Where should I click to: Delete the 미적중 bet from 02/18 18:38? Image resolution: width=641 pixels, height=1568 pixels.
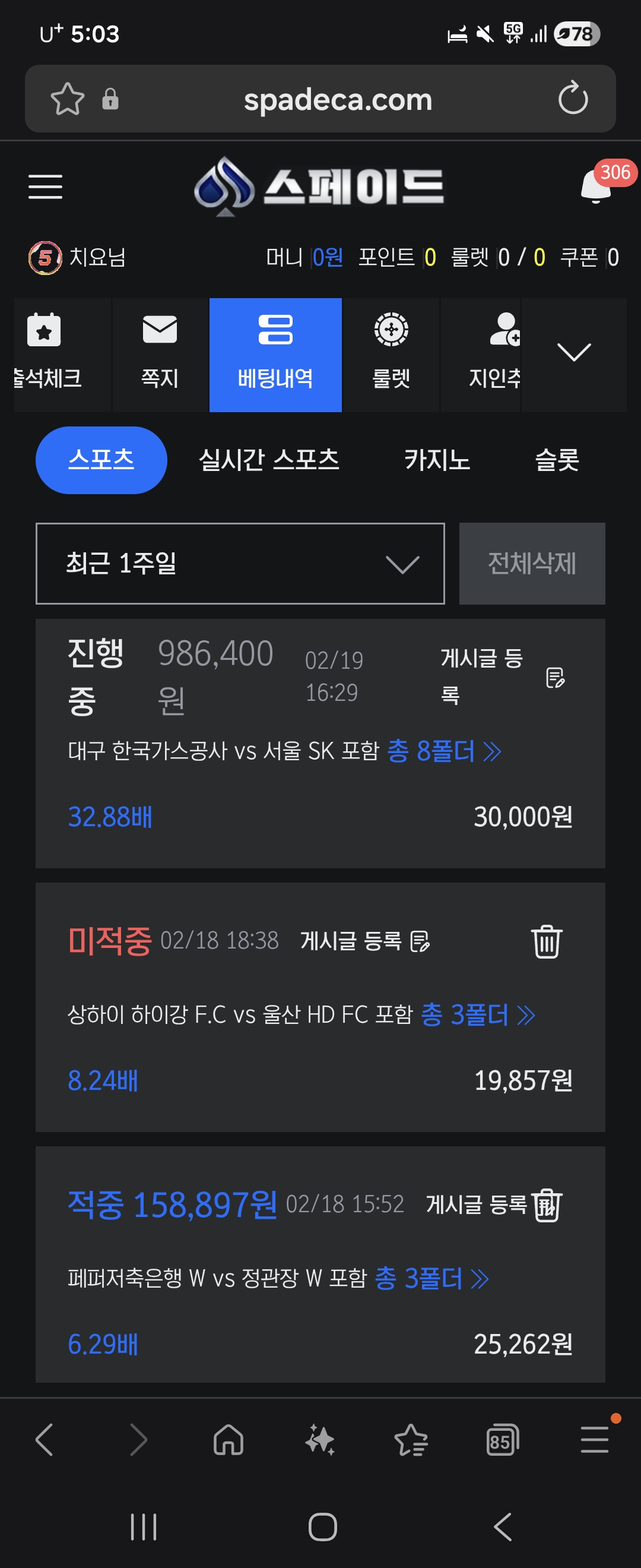click(x=546, y=941)
